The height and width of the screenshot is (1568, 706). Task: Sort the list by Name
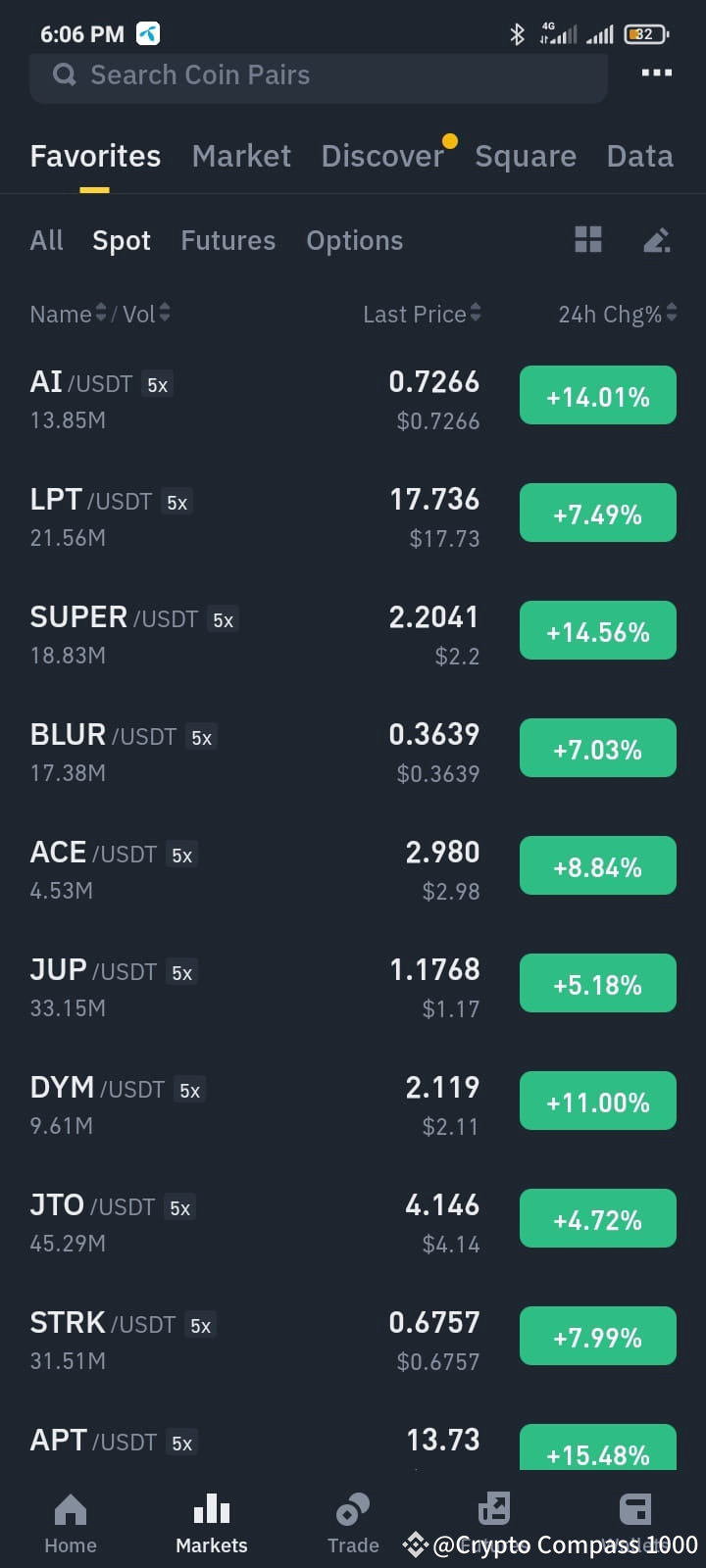pyautogui.click(x=67, y=314)
